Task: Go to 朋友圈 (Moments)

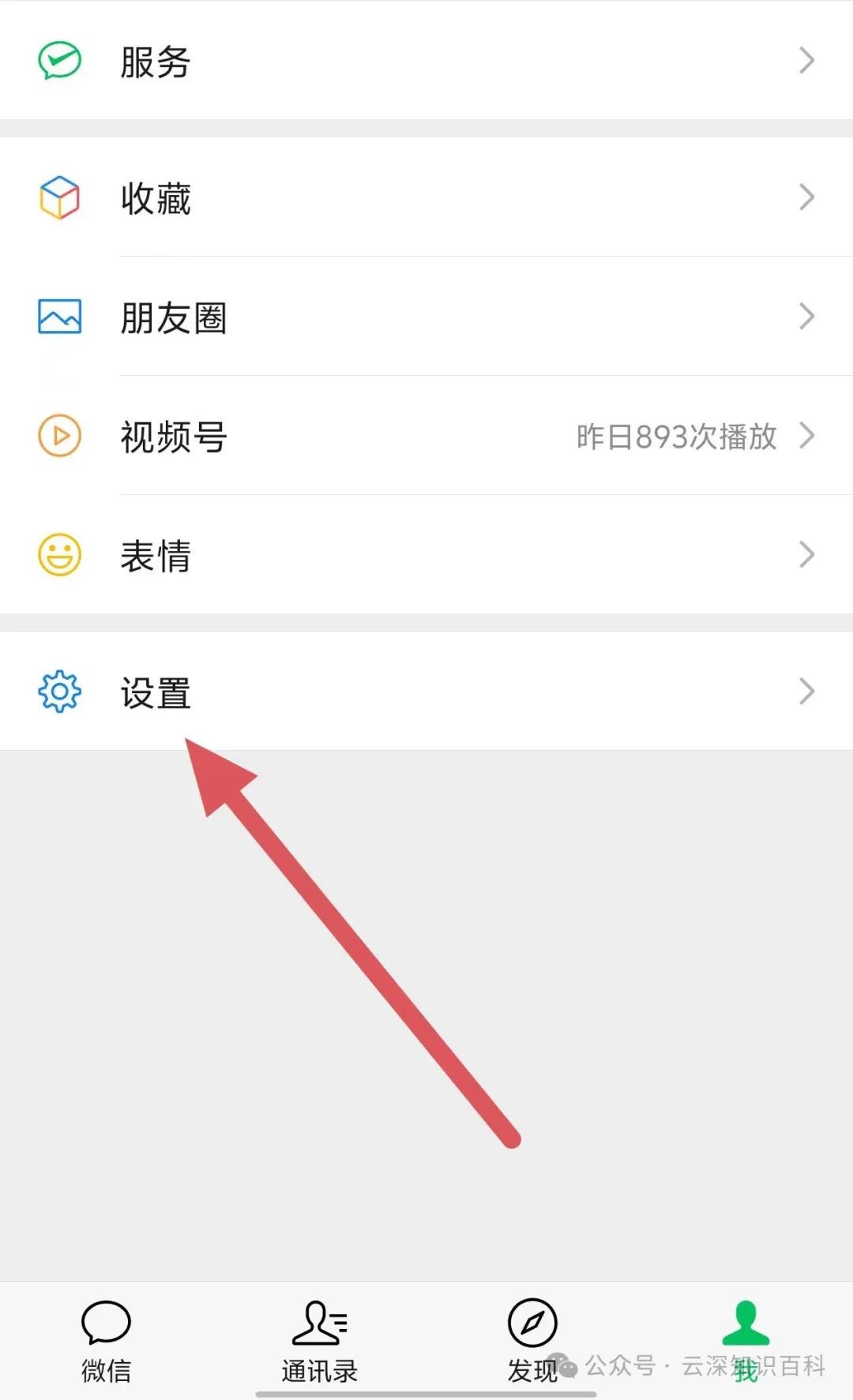Action: [x=426, y=317]
